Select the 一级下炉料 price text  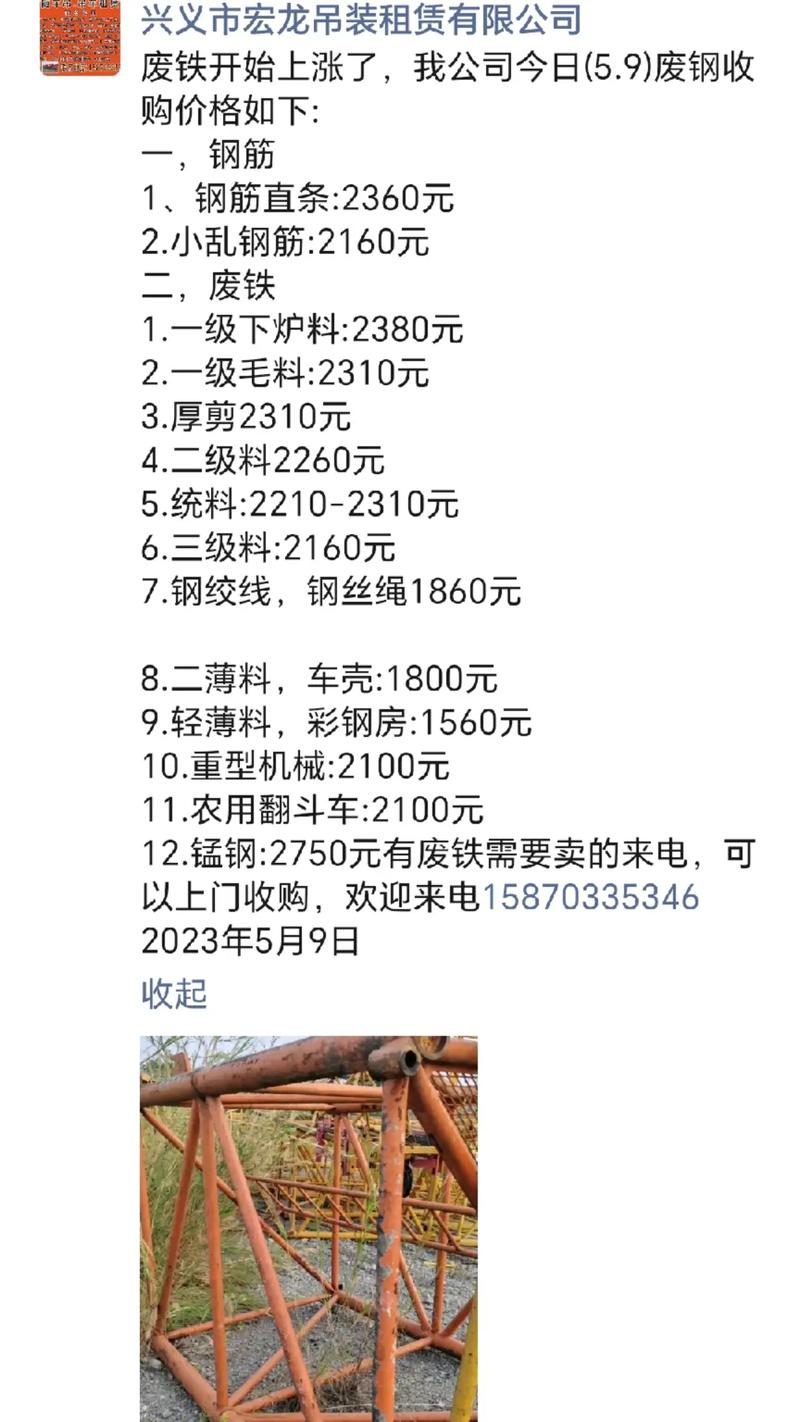tap(300, 330)
